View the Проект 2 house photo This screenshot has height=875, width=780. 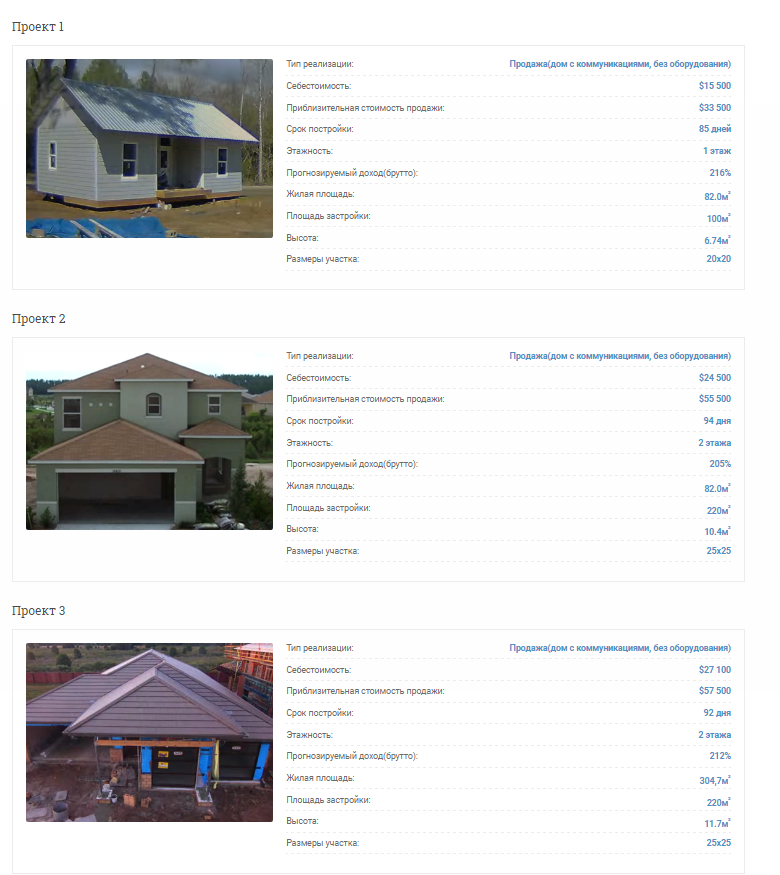(149, 440)
